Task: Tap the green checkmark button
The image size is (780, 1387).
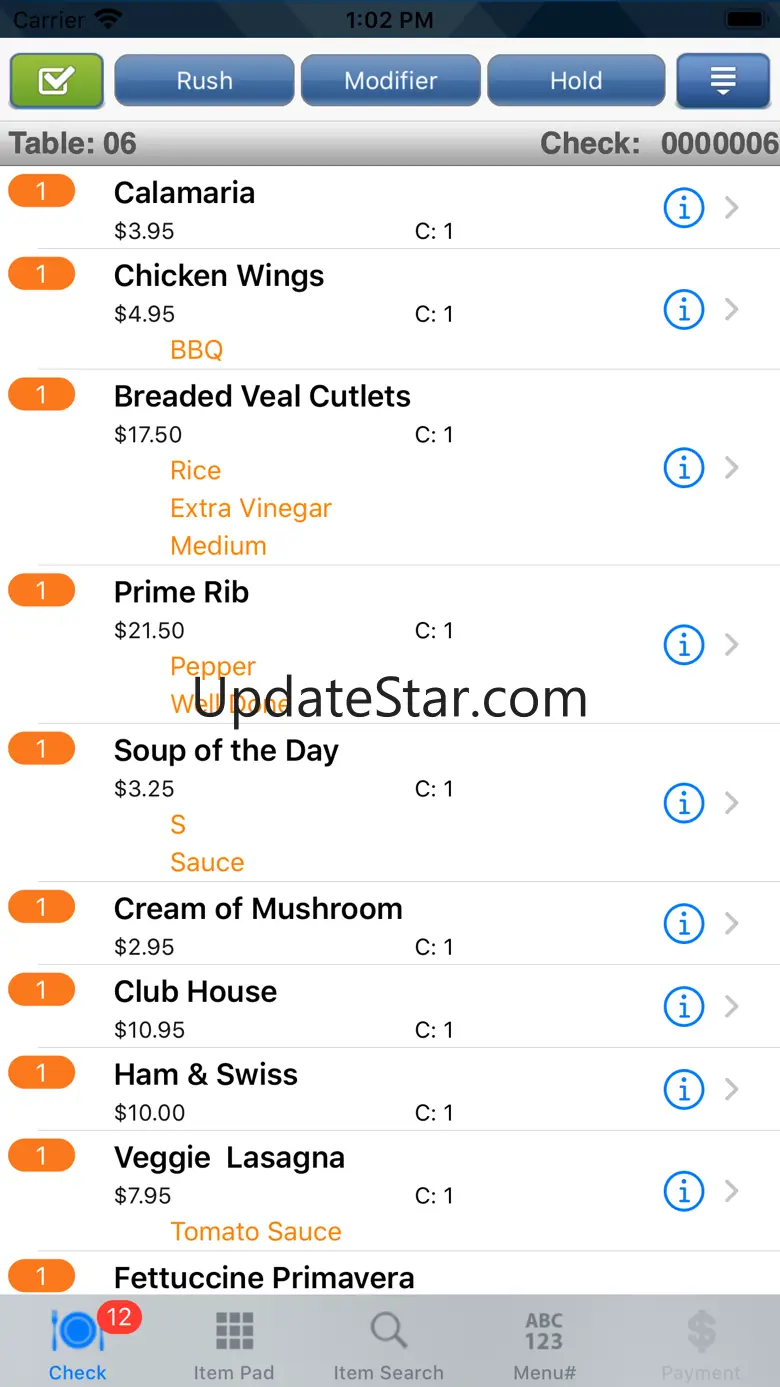Action: (57, 80)
